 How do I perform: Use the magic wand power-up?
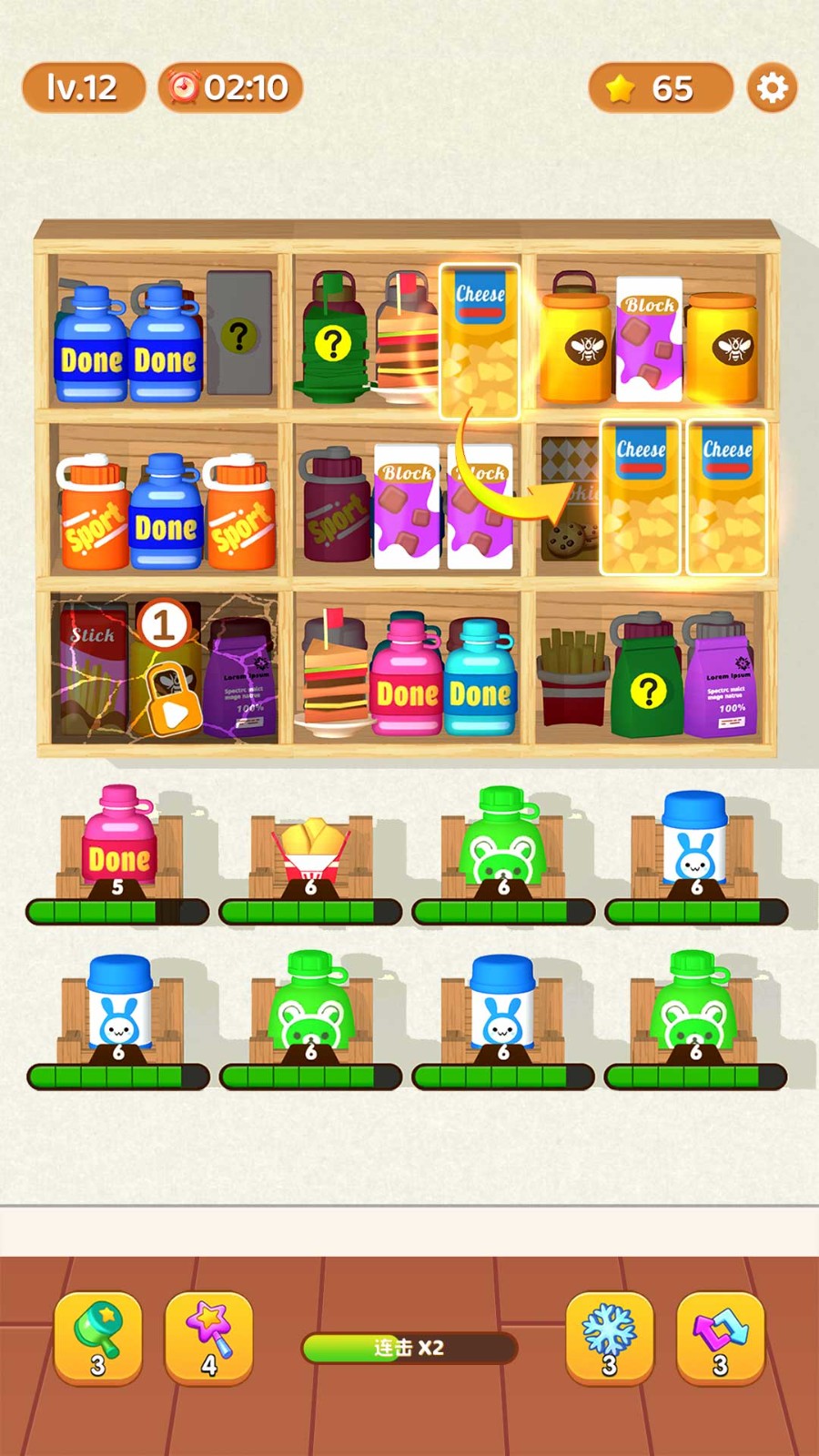click(x=208, y=1337)
